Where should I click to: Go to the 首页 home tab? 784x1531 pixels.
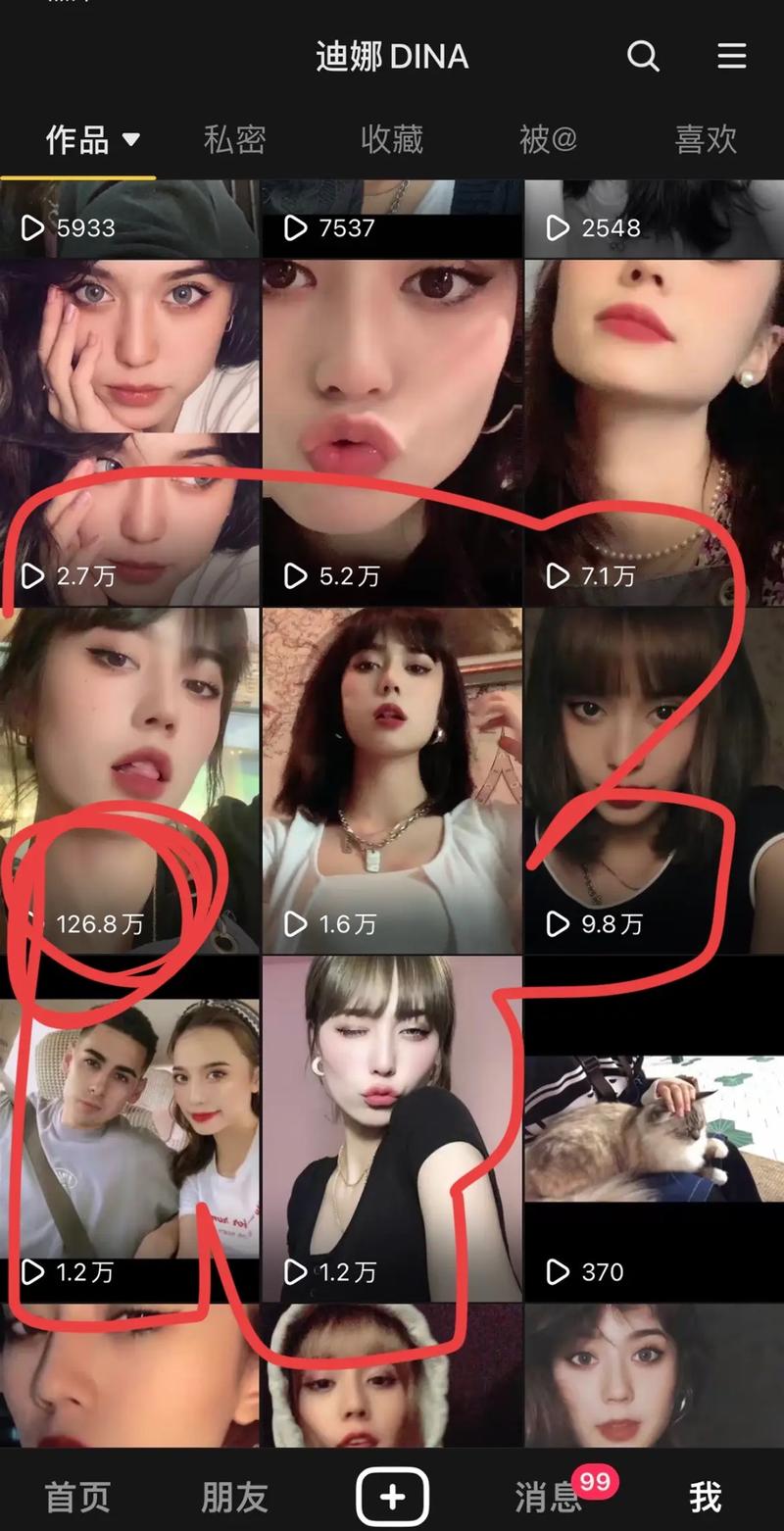[x=78, y=1497]
